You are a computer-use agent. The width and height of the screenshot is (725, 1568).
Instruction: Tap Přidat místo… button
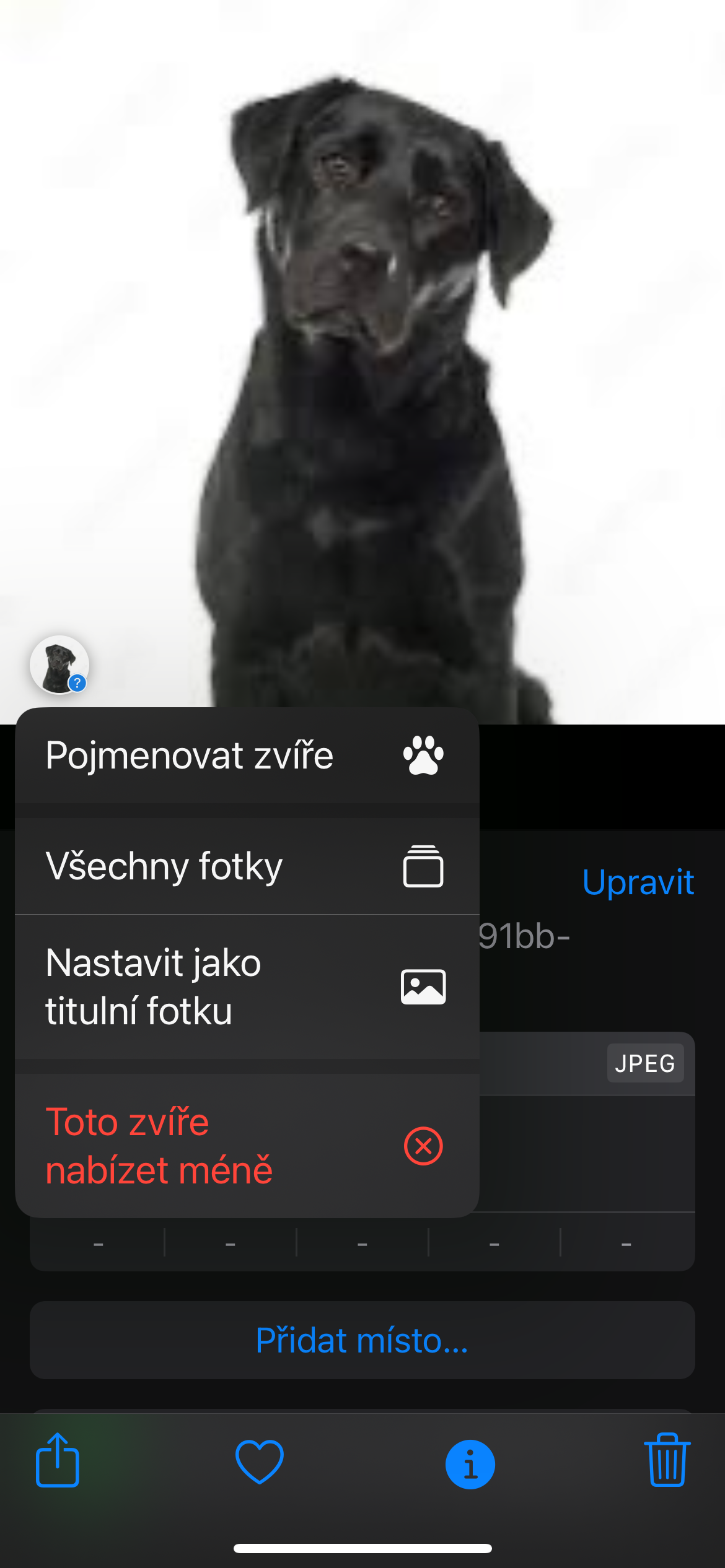pyautogui.click(x=362, y=1340)
